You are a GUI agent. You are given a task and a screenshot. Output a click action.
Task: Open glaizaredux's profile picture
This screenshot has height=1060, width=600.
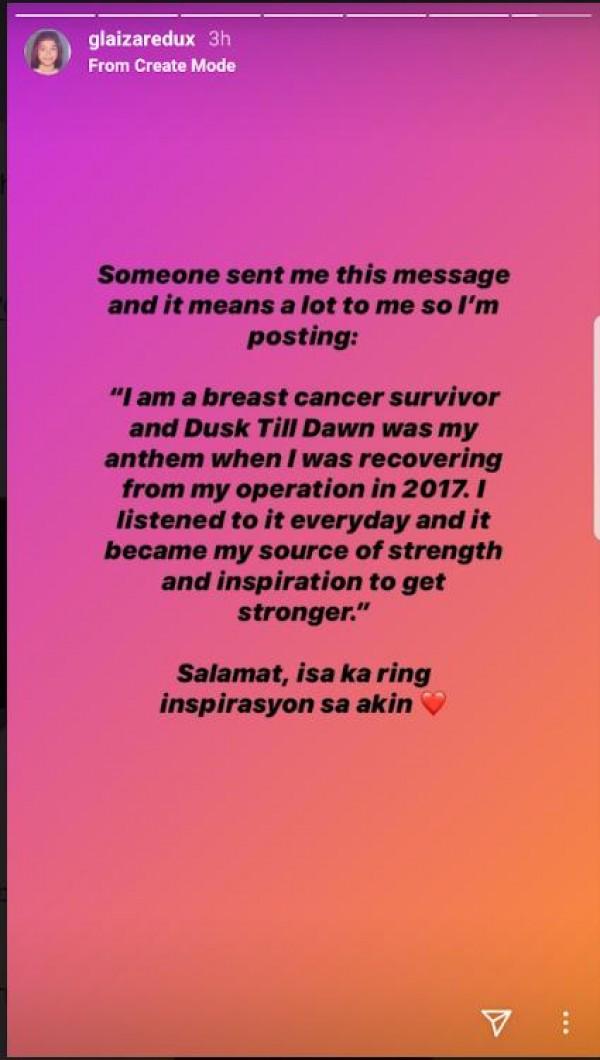click(x=47, y=52)
